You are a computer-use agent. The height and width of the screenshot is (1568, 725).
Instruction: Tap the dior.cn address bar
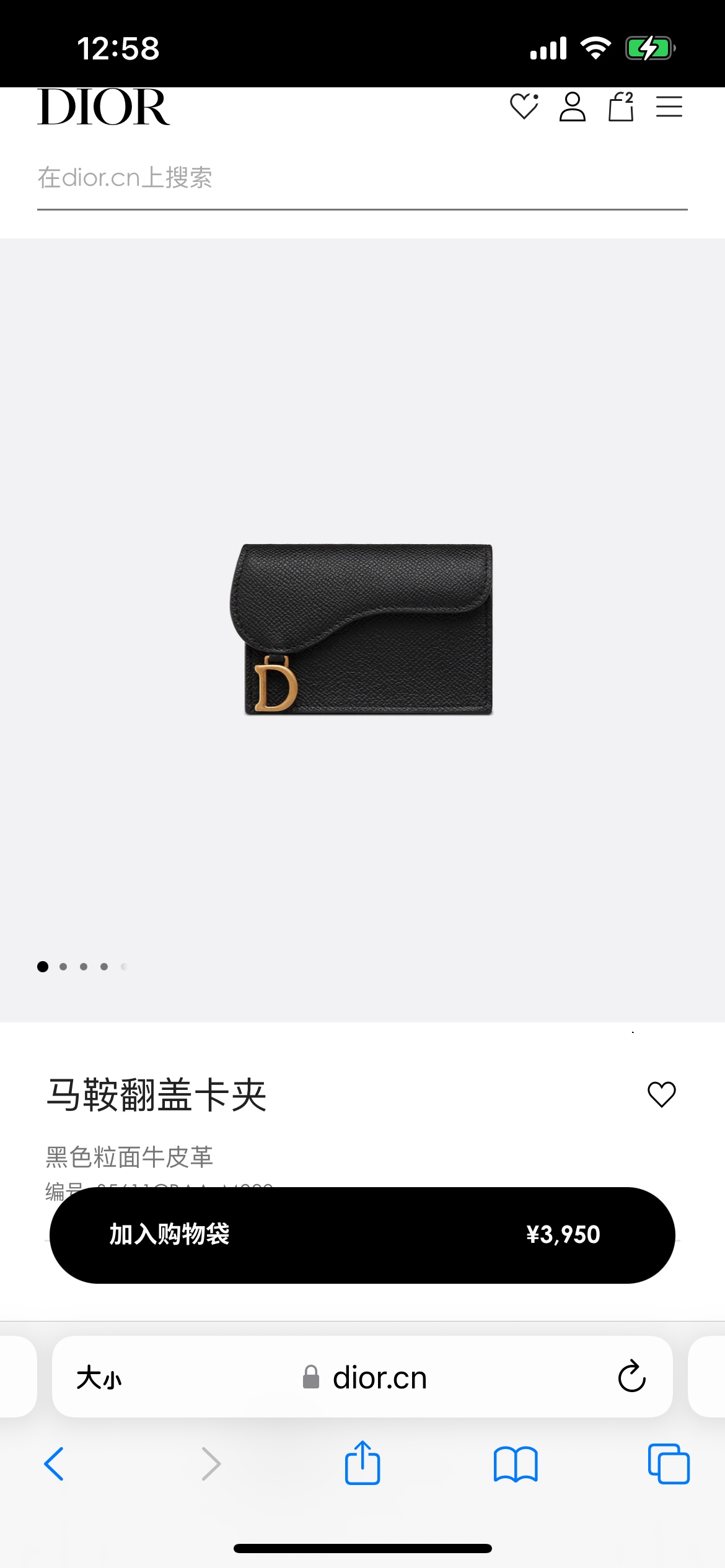coord(379,1378)
